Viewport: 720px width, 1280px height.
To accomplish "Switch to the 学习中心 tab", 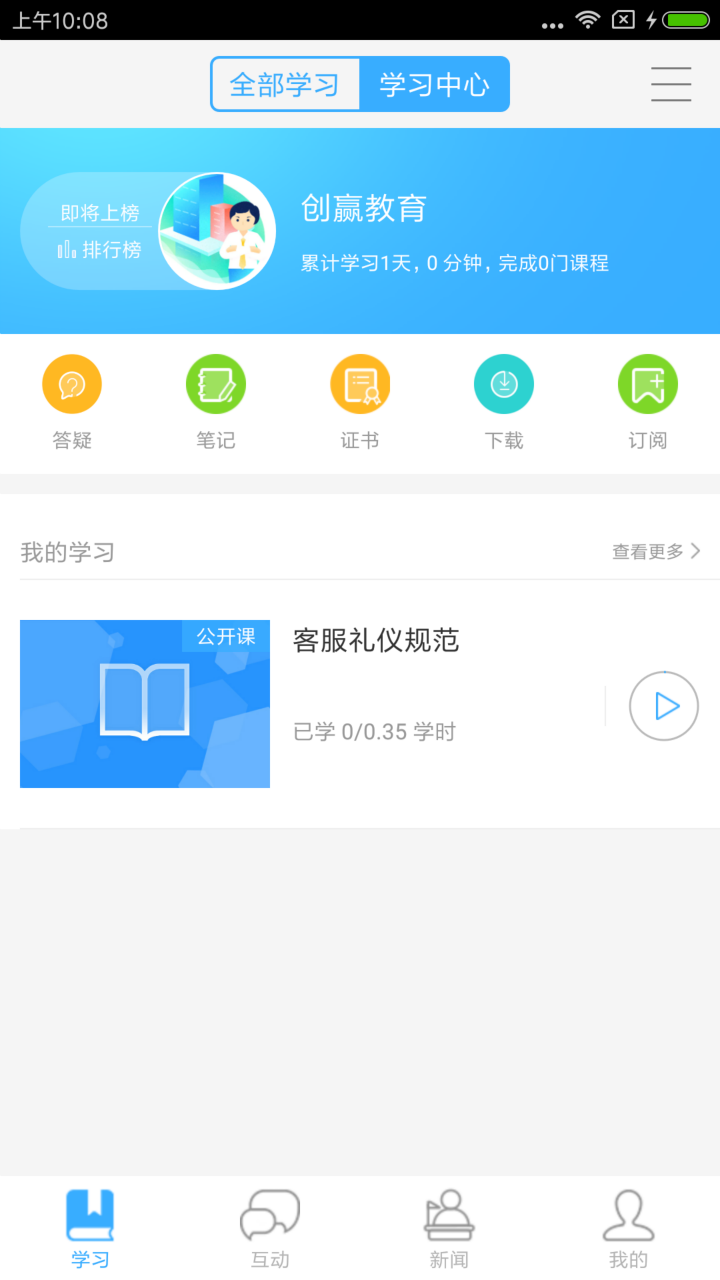I will [436, 84].
